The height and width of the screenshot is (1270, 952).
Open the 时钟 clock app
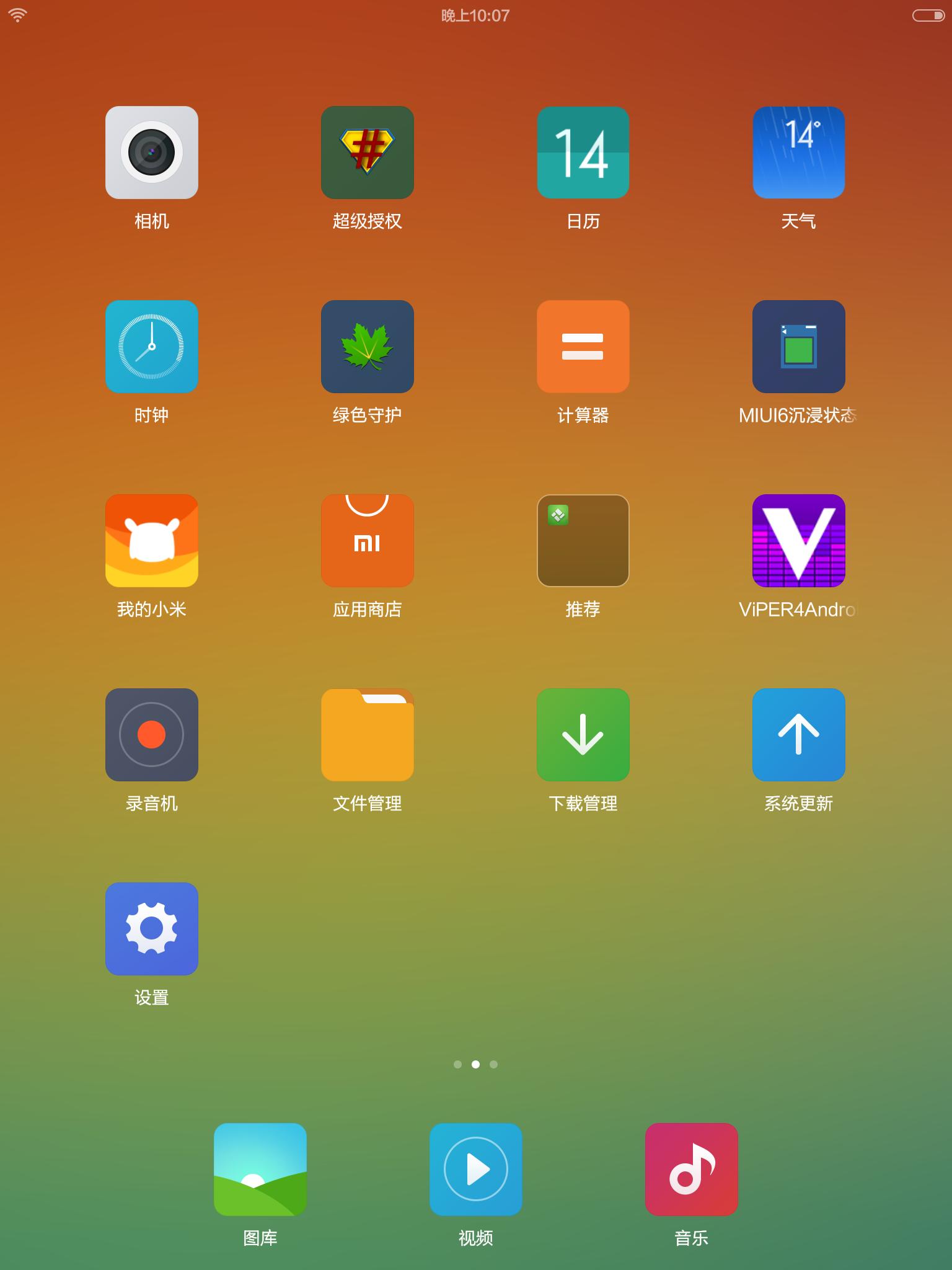(151, 347)
